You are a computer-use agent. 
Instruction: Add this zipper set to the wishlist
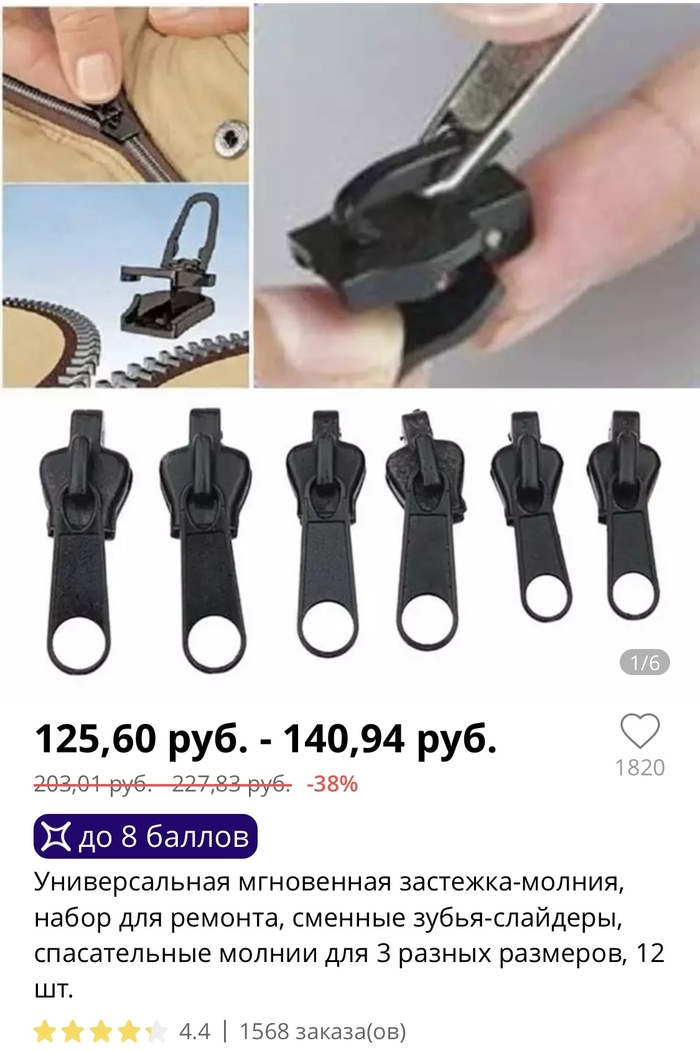(639, 732)
